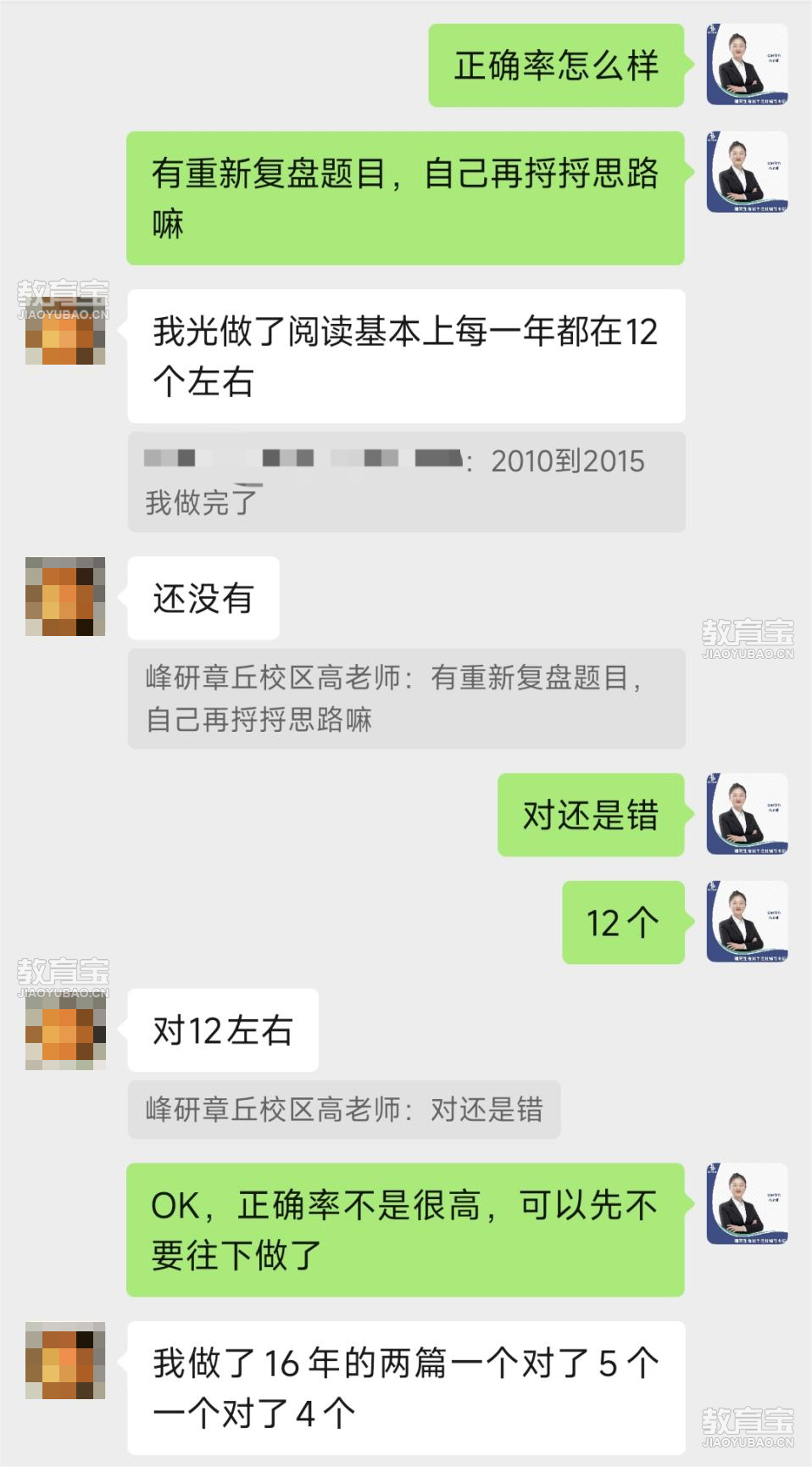Open student's avatar beside '还没有'
This screenshot has height=1467, width=812.
click(65, 596)
